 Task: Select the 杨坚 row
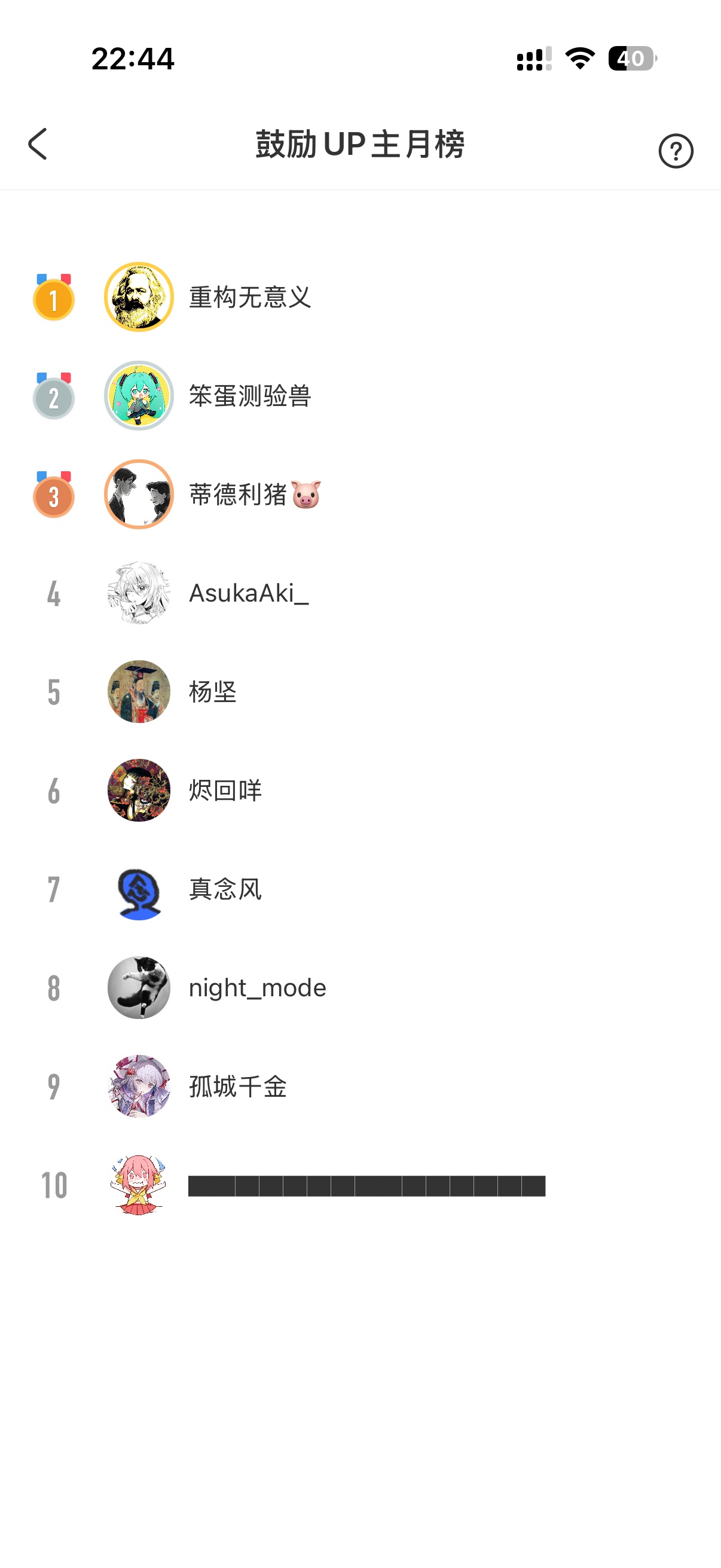click(x=212, y=692)
